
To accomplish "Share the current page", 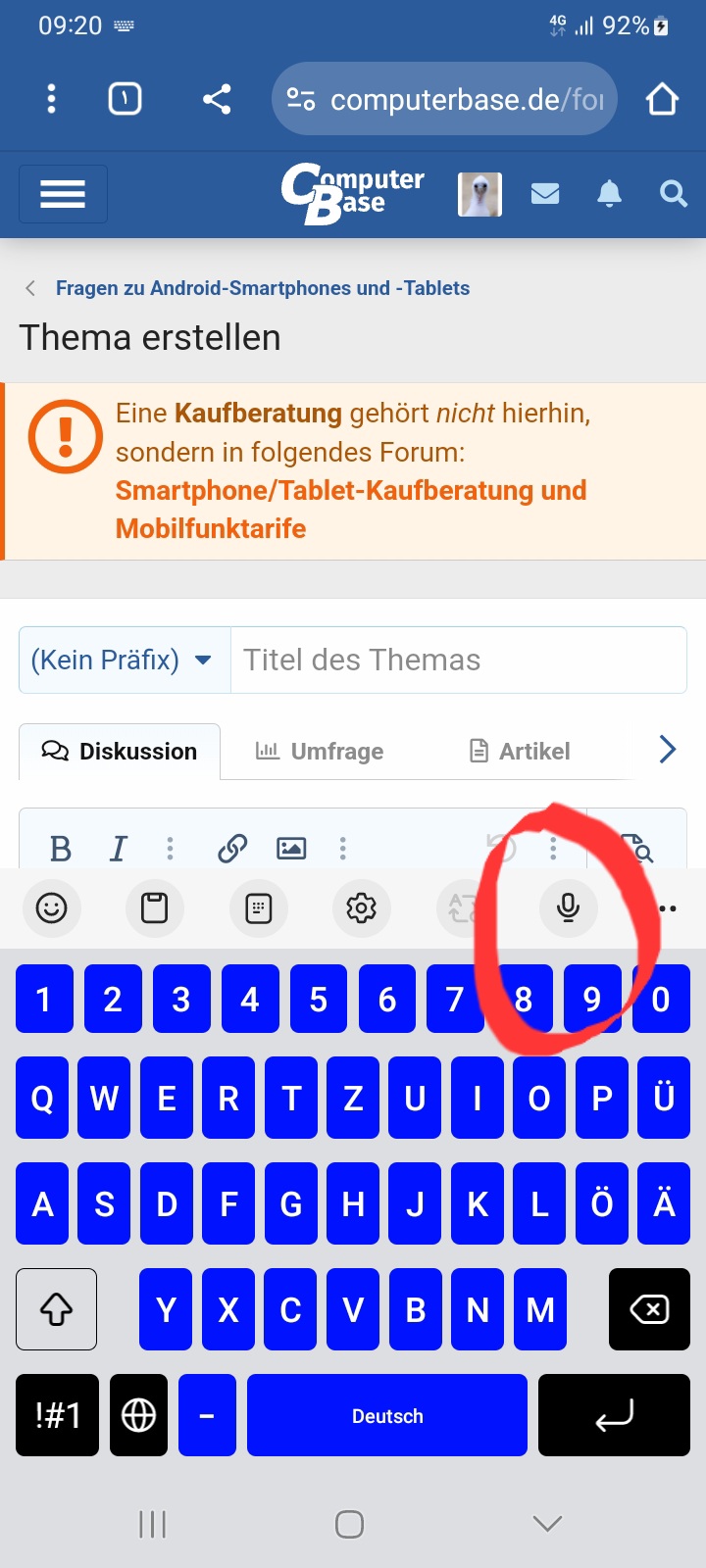I will click(217, 99).
